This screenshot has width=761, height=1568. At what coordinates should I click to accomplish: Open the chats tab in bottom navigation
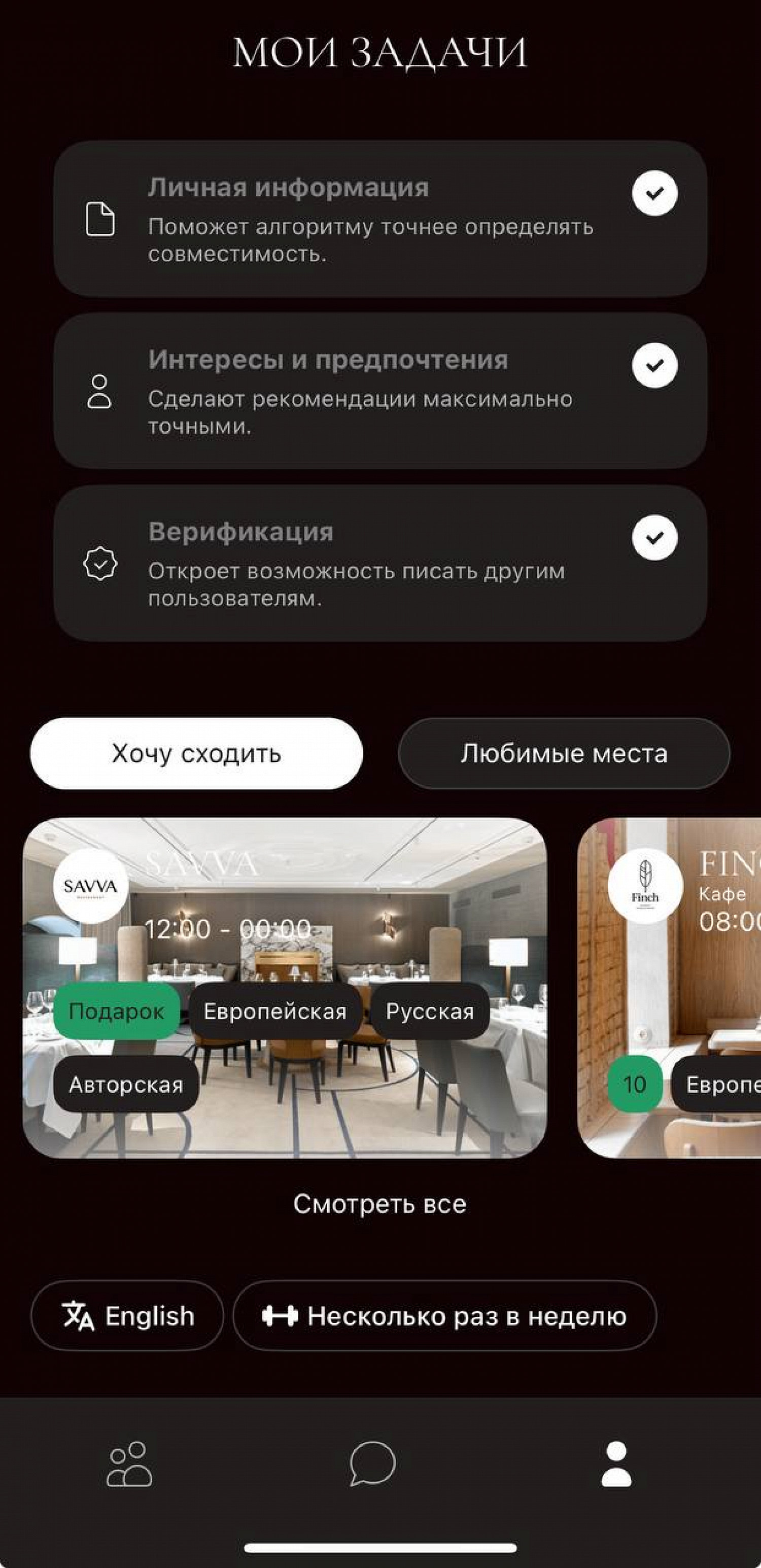pos(372,1464)
